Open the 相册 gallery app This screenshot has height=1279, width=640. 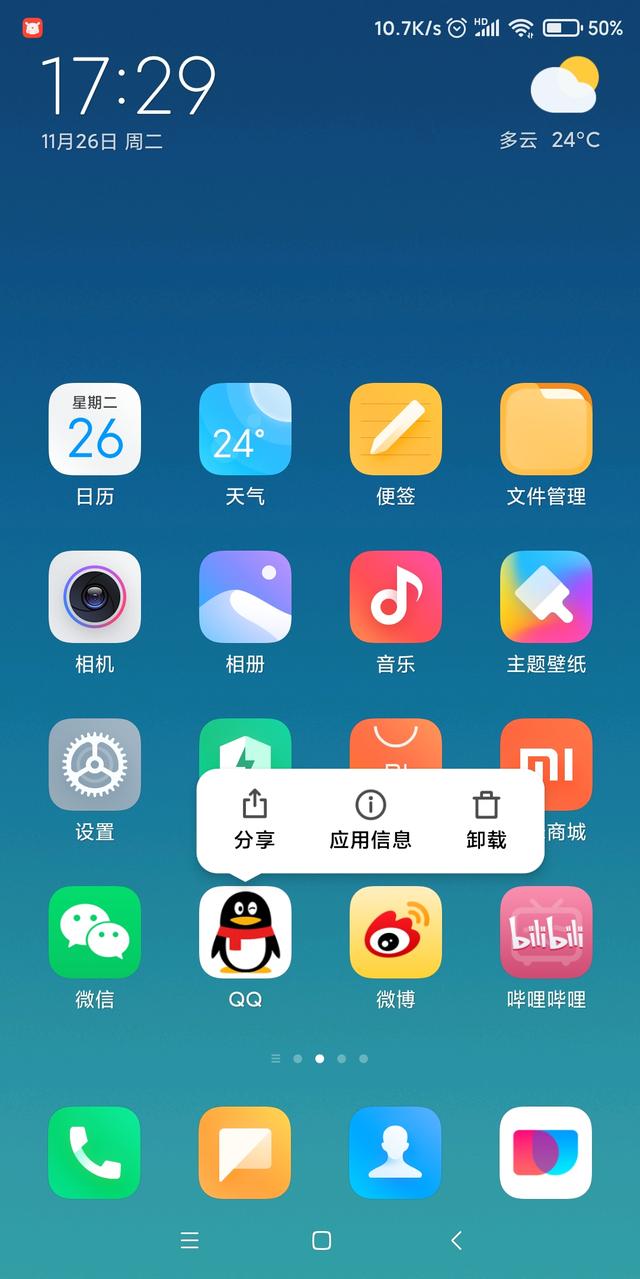(x=245, y=597)
